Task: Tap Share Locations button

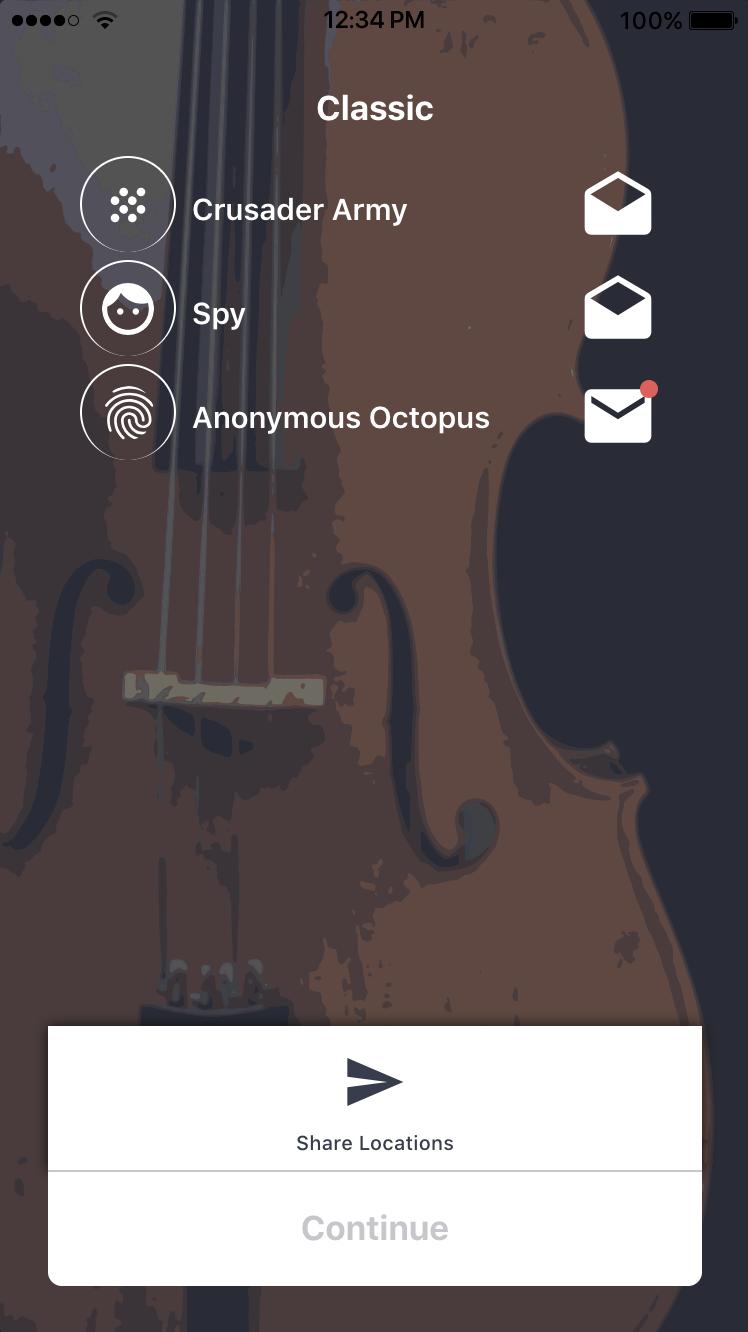Action: (x=374, y=1100)
